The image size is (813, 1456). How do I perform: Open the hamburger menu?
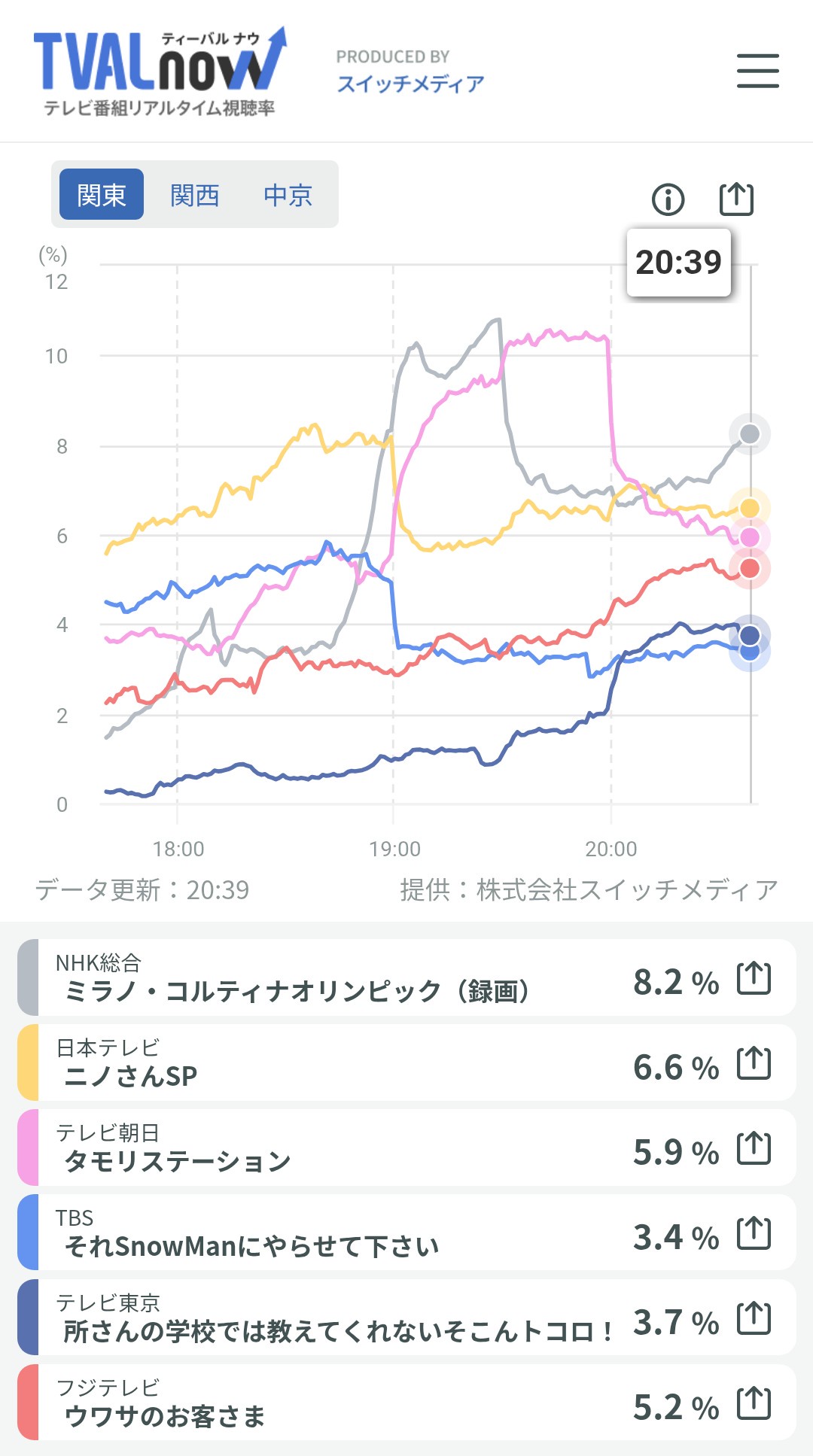point(757,71)
